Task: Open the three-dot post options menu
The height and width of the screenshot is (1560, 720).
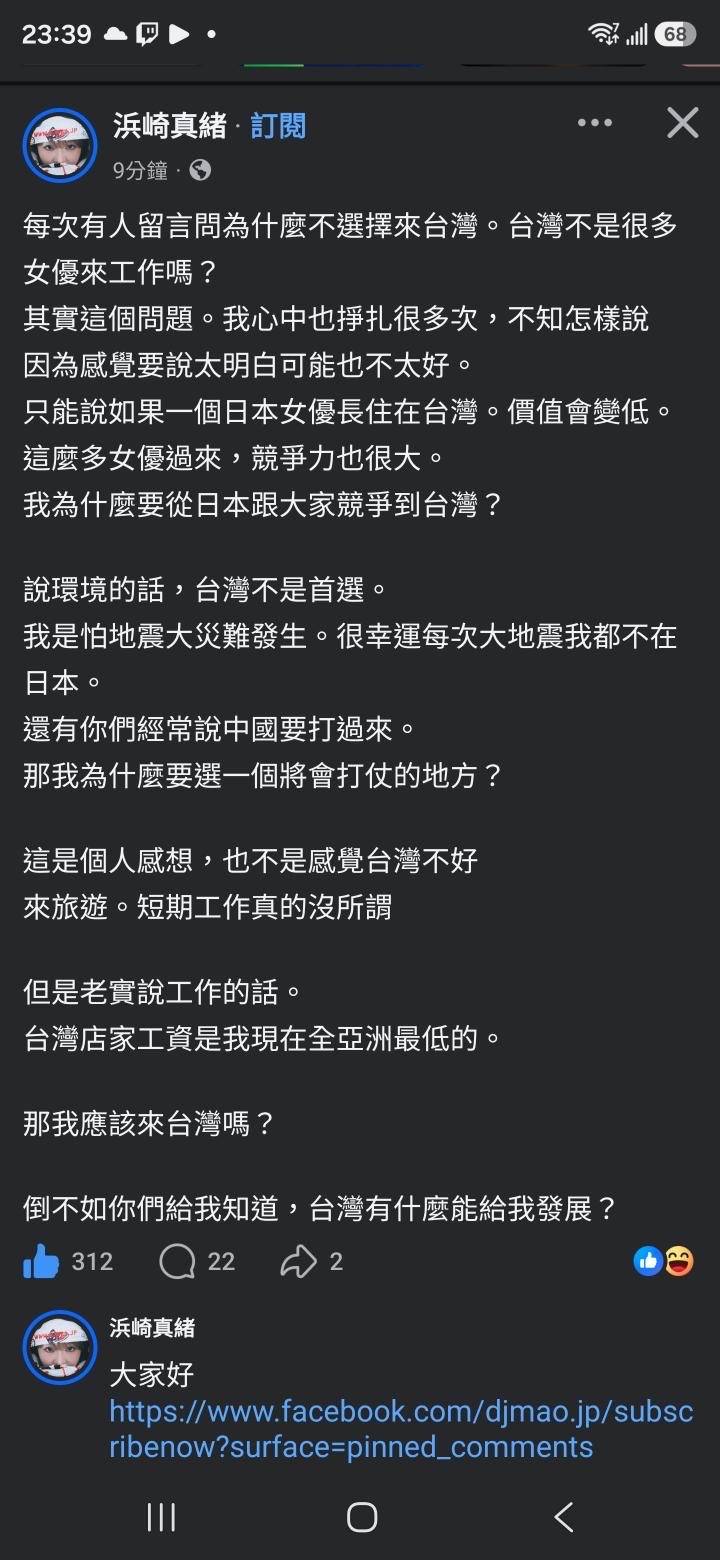Action: (x=594, y=123)
